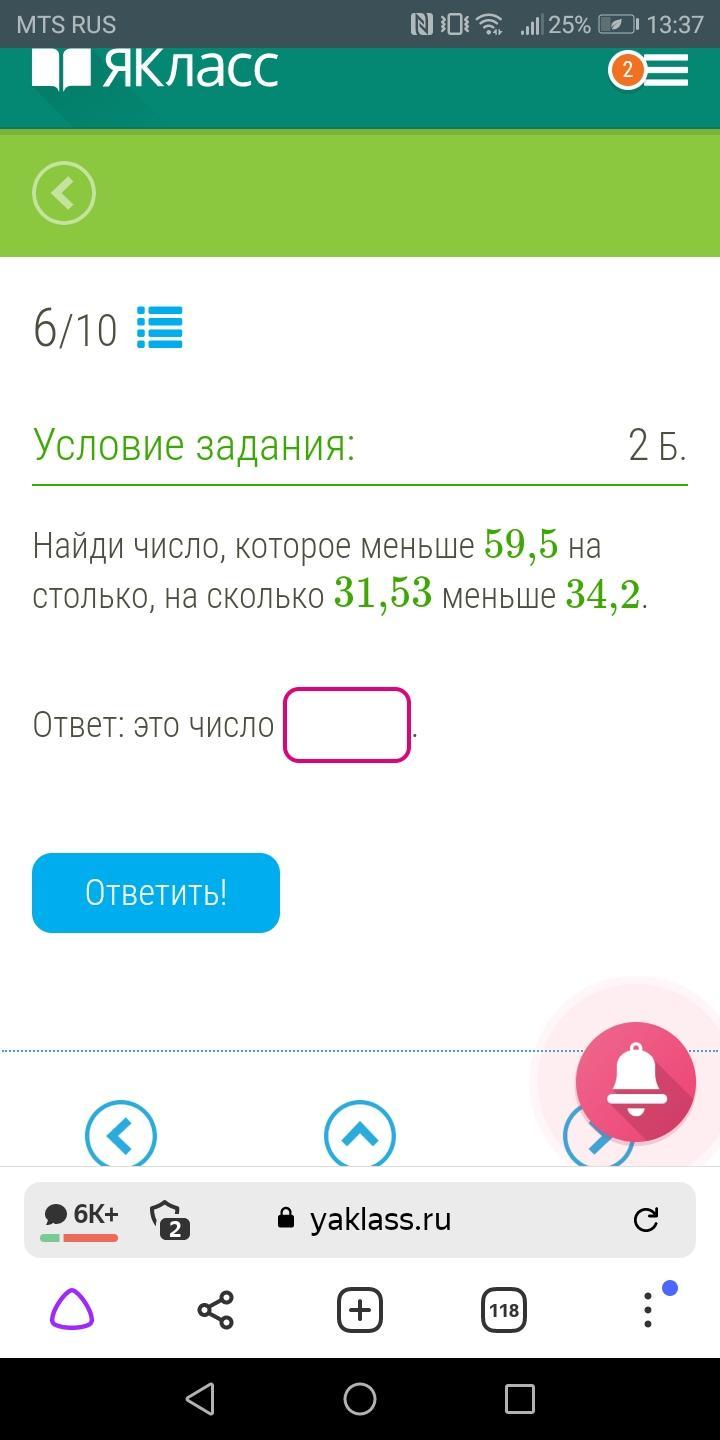Open the 6K+ page comments

pos(80,1219)
